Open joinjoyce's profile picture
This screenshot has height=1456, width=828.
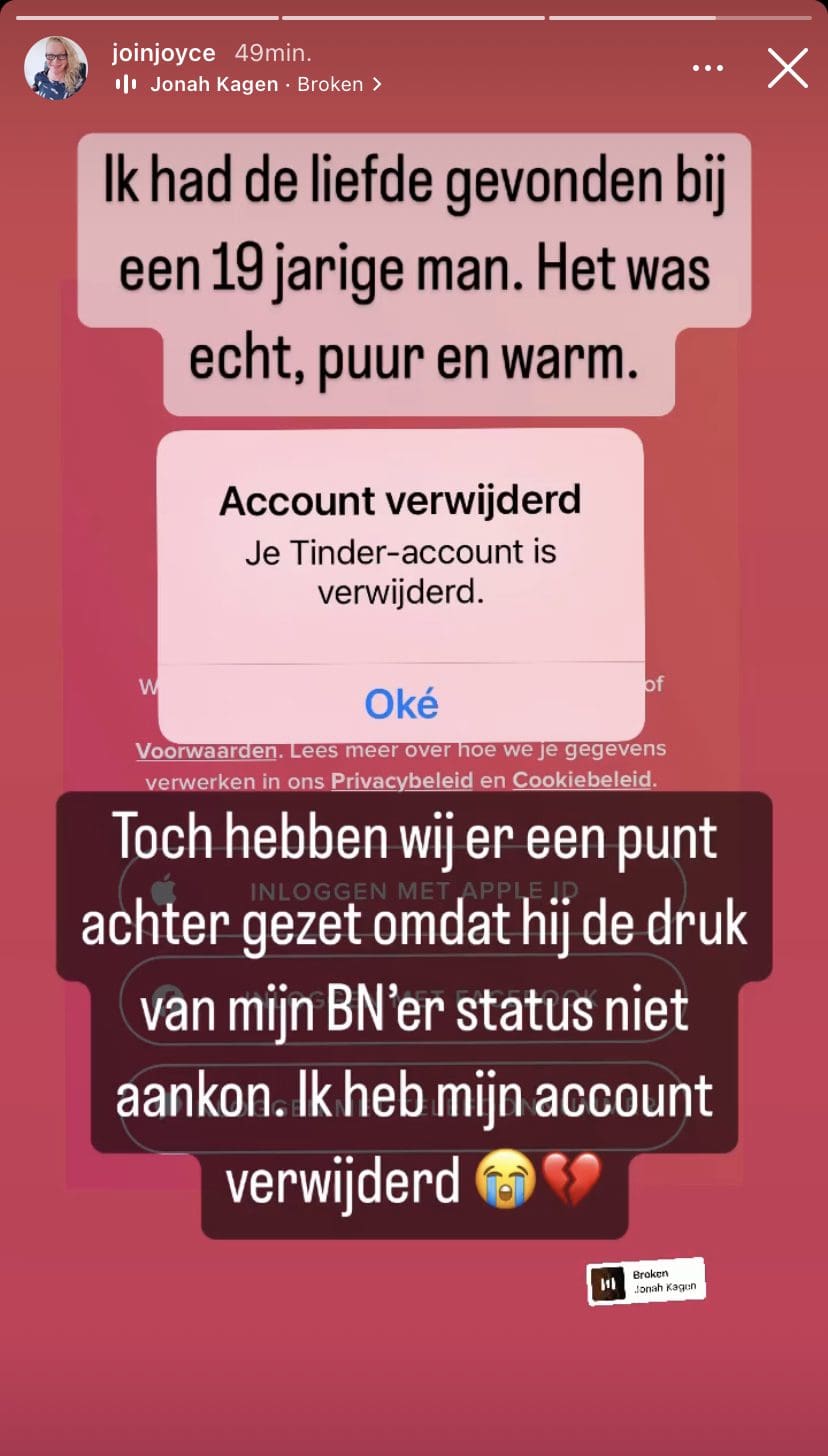56,69
